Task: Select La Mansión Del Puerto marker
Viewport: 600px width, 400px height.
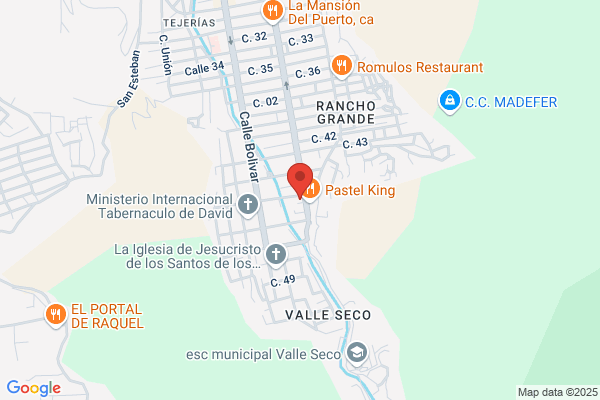Action: [273, 11]
